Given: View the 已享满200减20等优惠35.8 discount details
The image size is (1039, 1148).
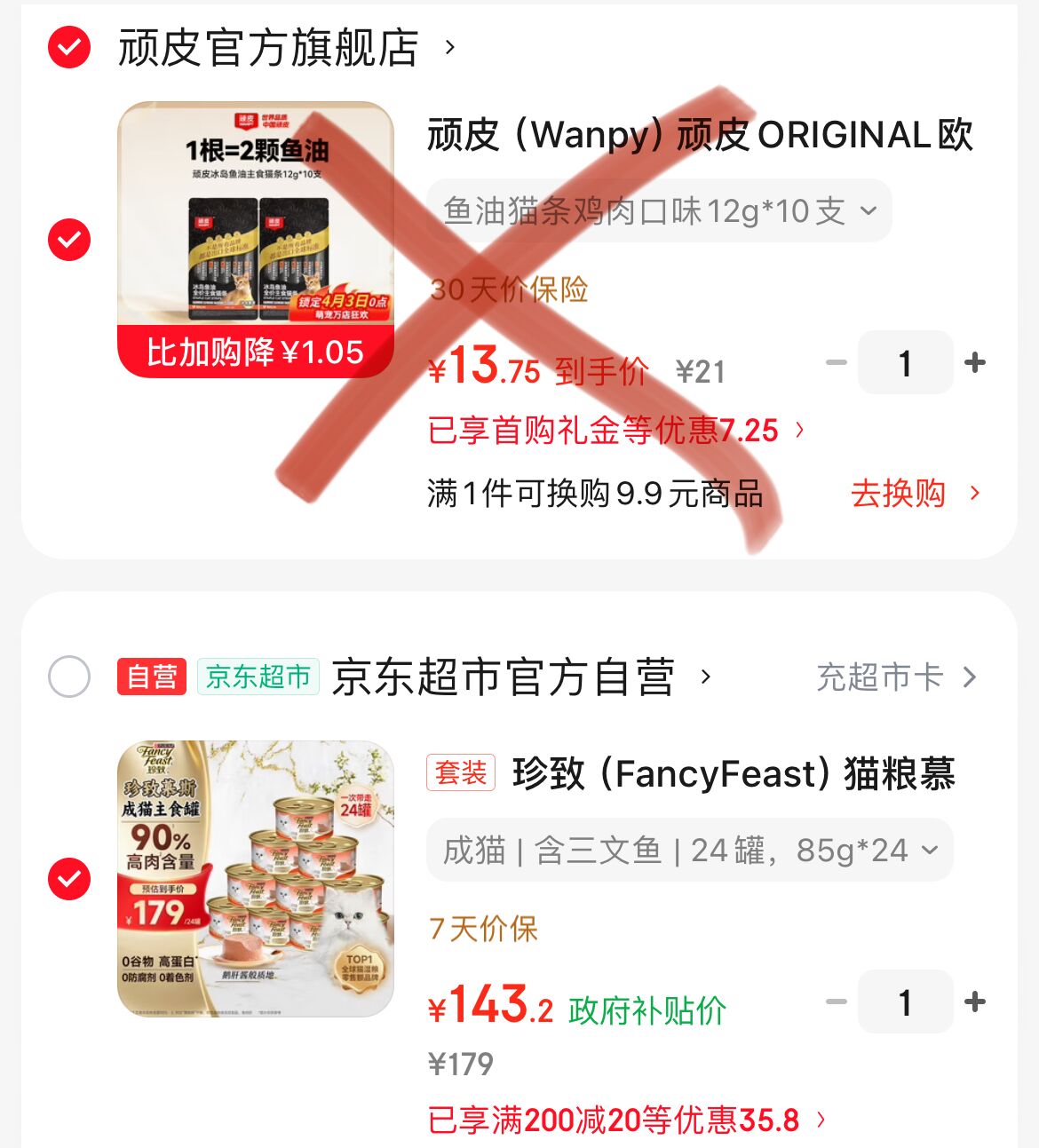Looking at the screenshot, I should [626, 1120].
